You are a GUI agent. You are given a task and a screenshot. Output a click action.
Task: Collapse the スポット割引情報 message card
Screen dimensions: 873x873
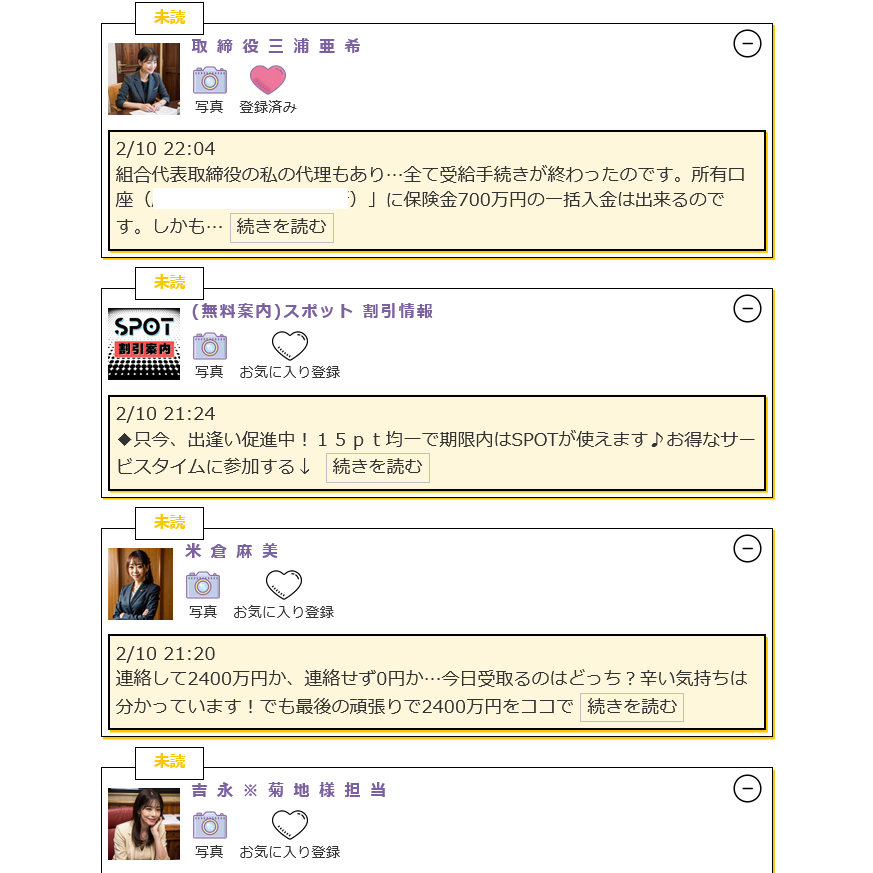747,309
